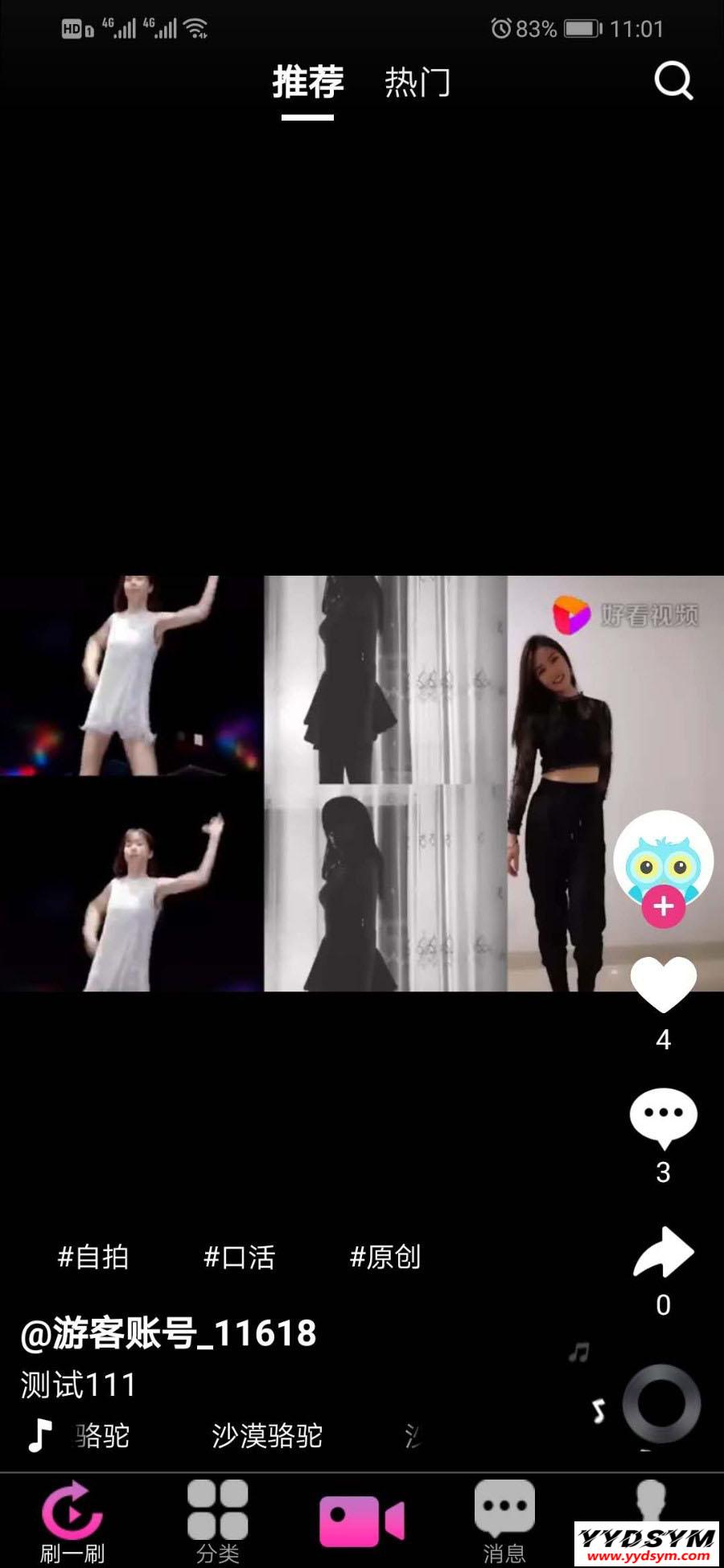Open the search icon
This screenshot has width=724, height=1568.
pos(673,80)
